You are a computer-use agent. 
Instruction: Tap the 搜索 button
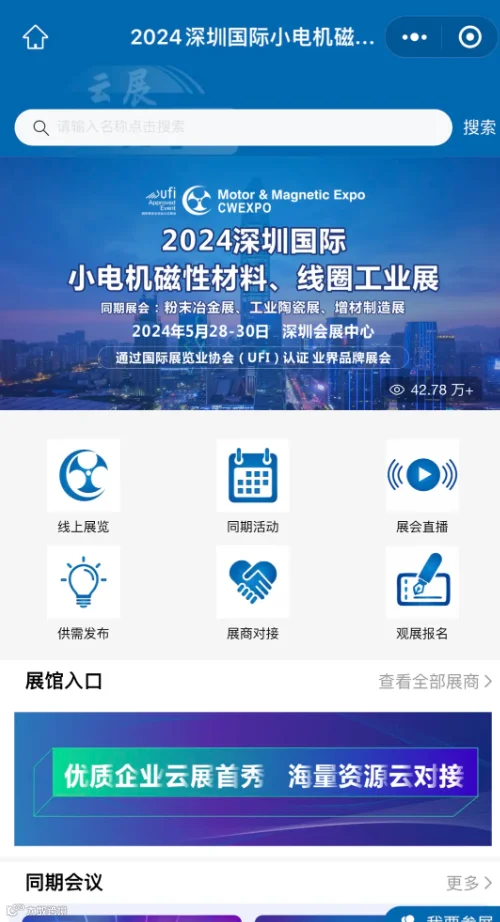click(x=479, y=127)
